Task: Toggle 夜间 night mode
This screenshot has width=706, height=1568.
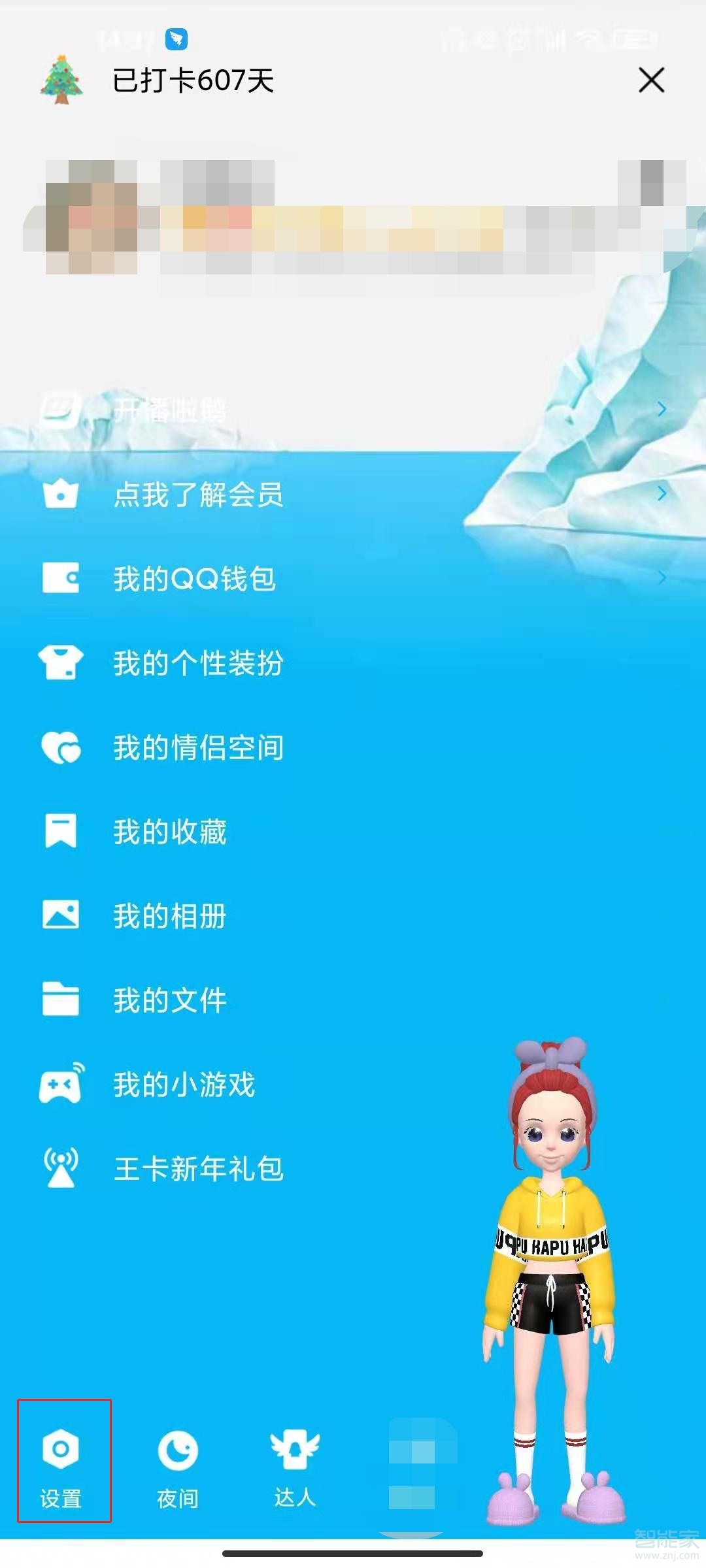Action: tap(178, 1467)
